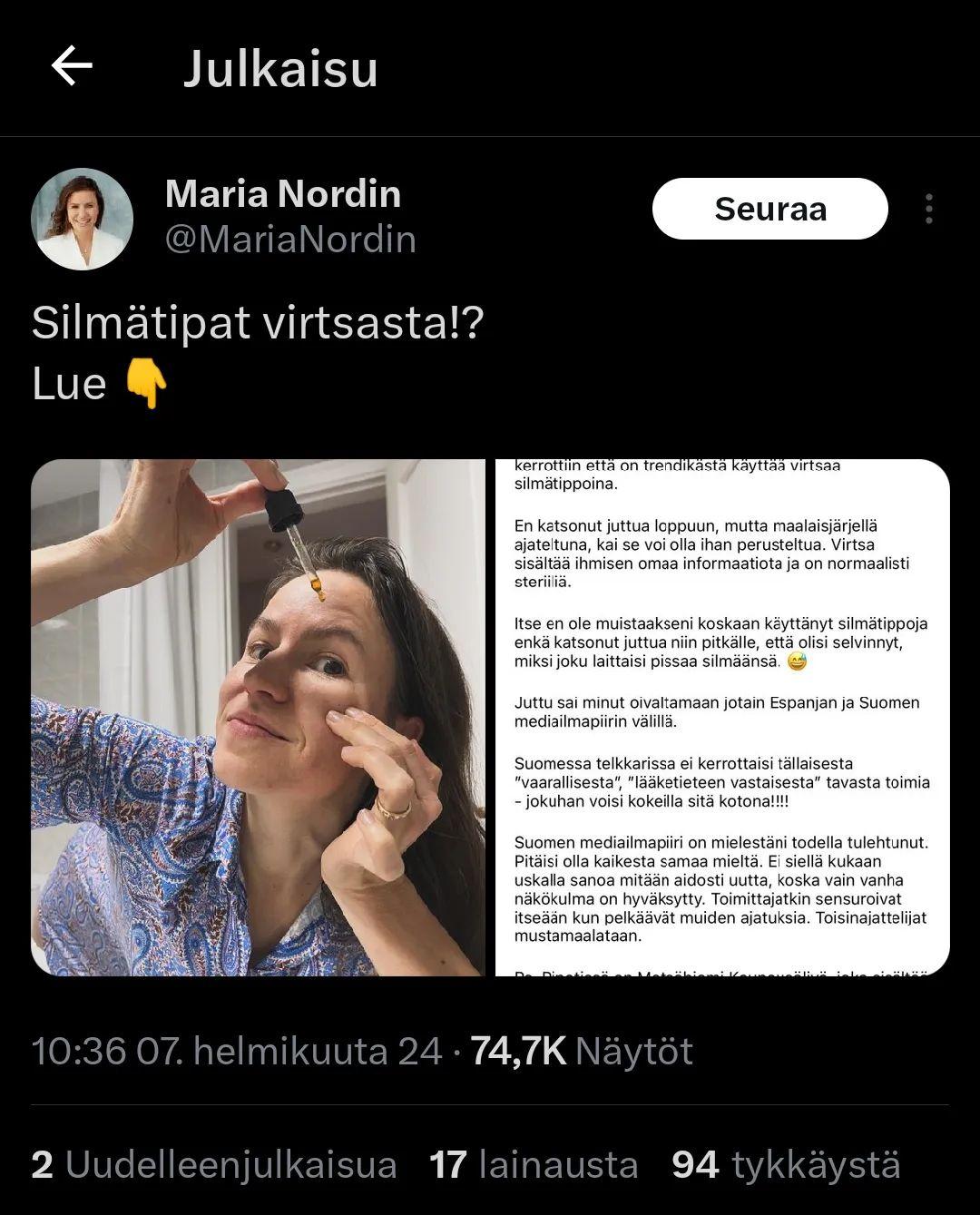Open Maria Nordin's profile picture
Image resolution: width=980 pixels, height=1215 pixels.
pos(83,219)
